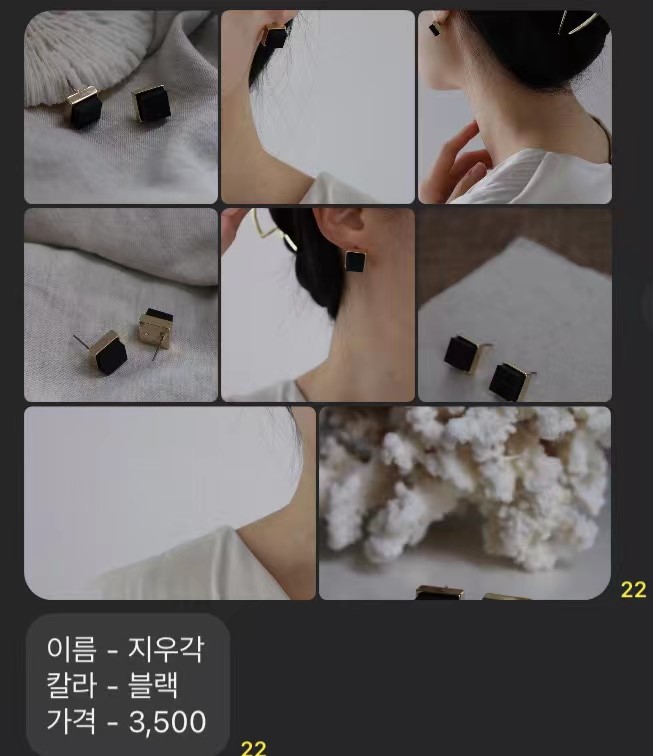653x756 pixels.
Task: Enlarge the photo of earrings with posts on linen
Action: pyautogui.click(x=120, y=305)
